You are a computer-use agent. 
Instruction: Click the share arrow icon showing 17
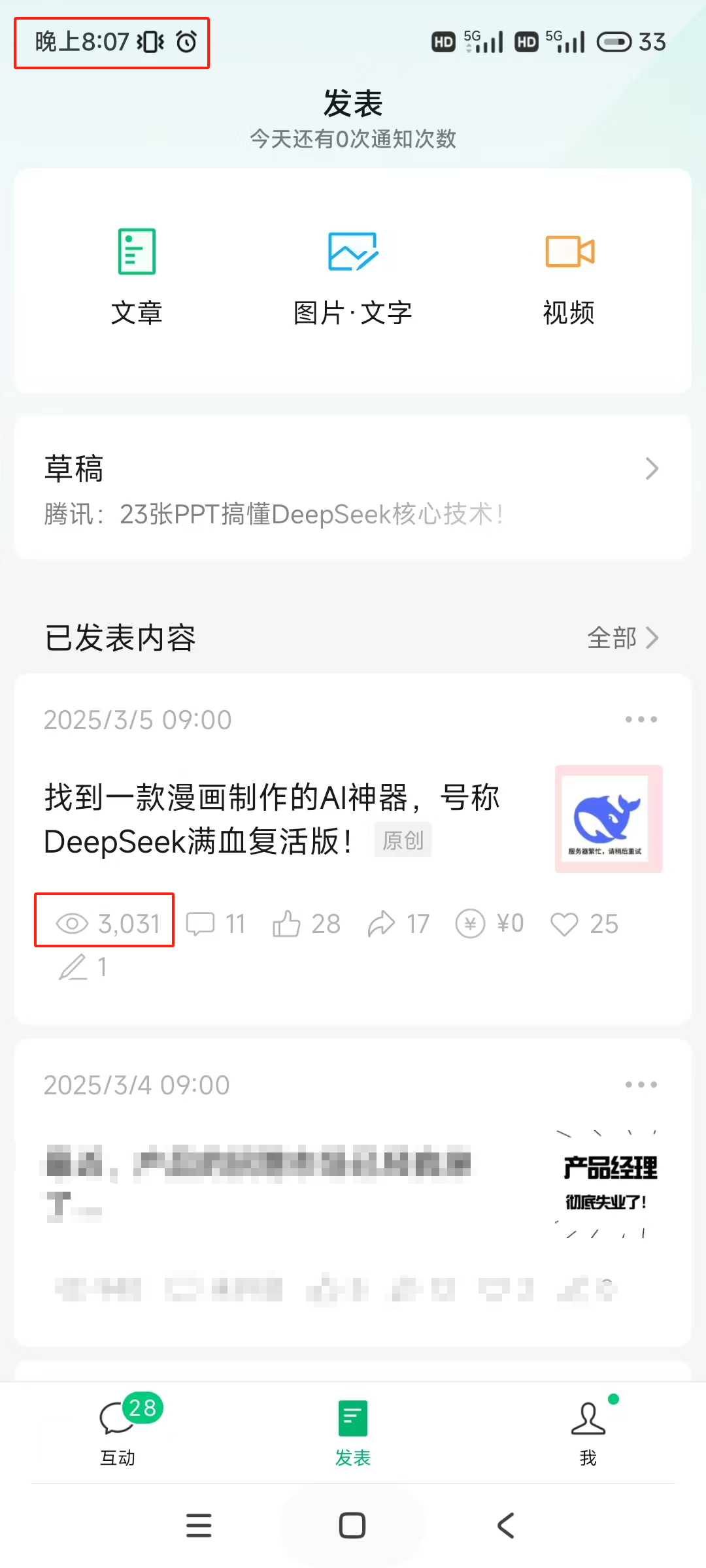pos(382,923)
